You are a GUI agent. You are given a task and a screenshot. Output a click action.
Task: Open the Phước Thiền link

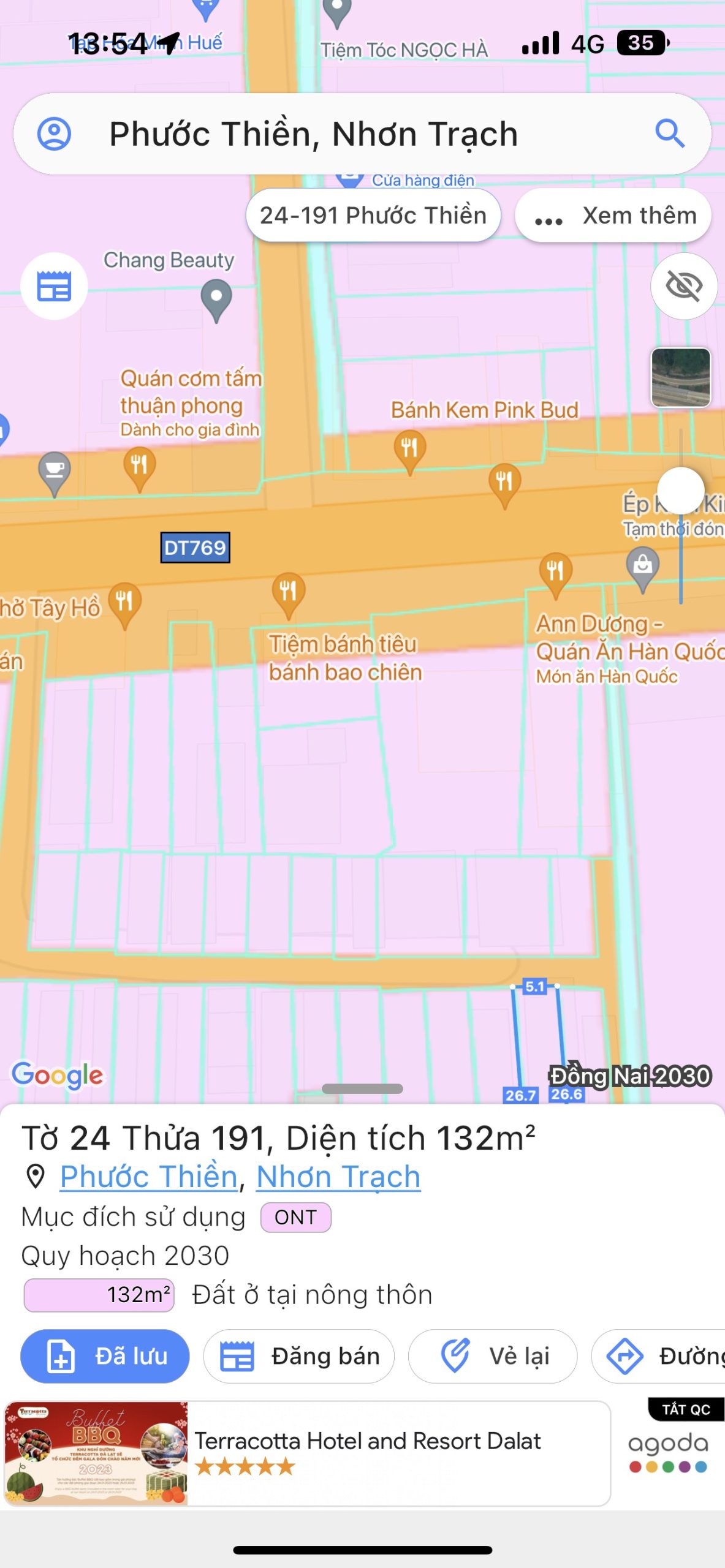[x=149, y=1177]
